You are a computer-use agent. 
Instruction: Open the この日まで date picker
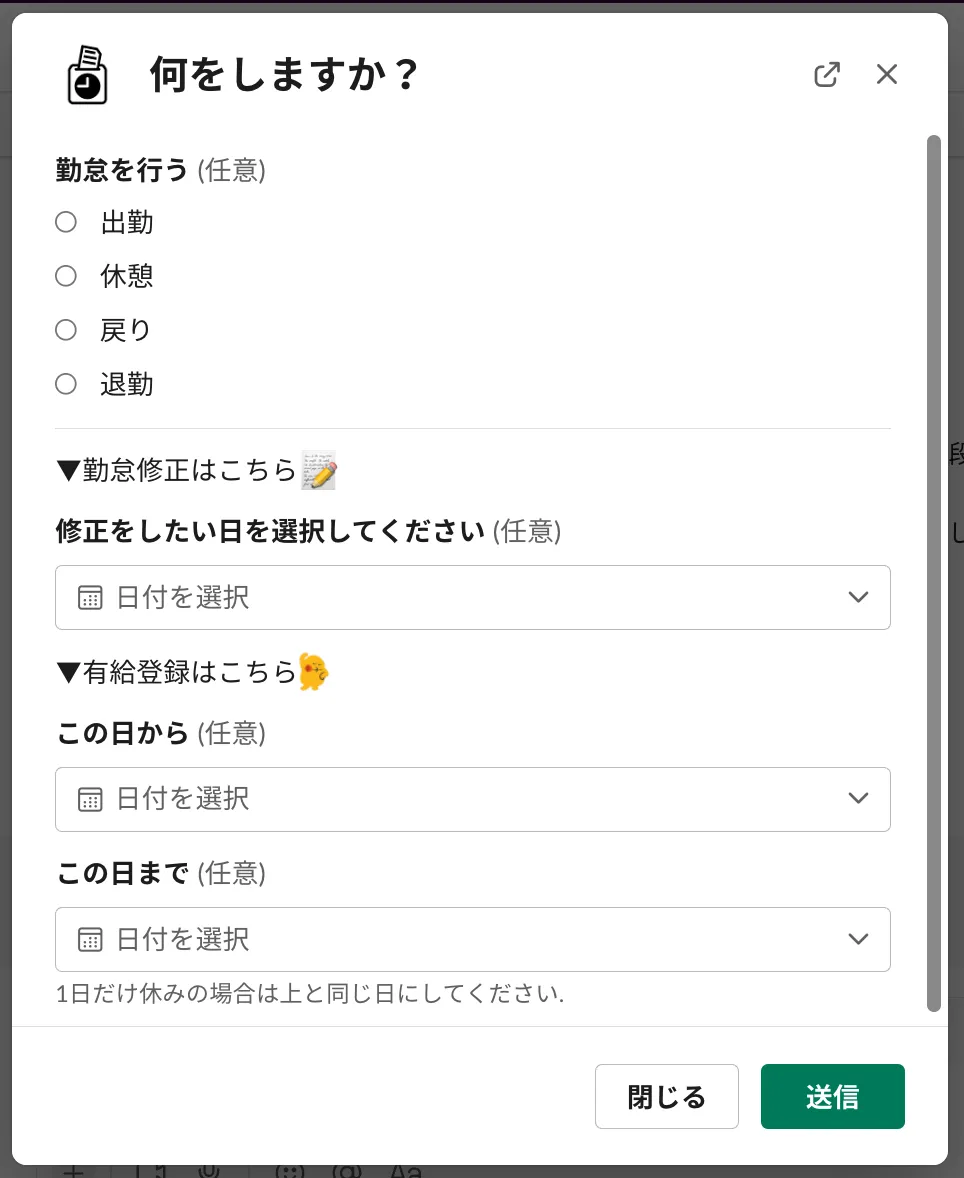coord(472,939)
